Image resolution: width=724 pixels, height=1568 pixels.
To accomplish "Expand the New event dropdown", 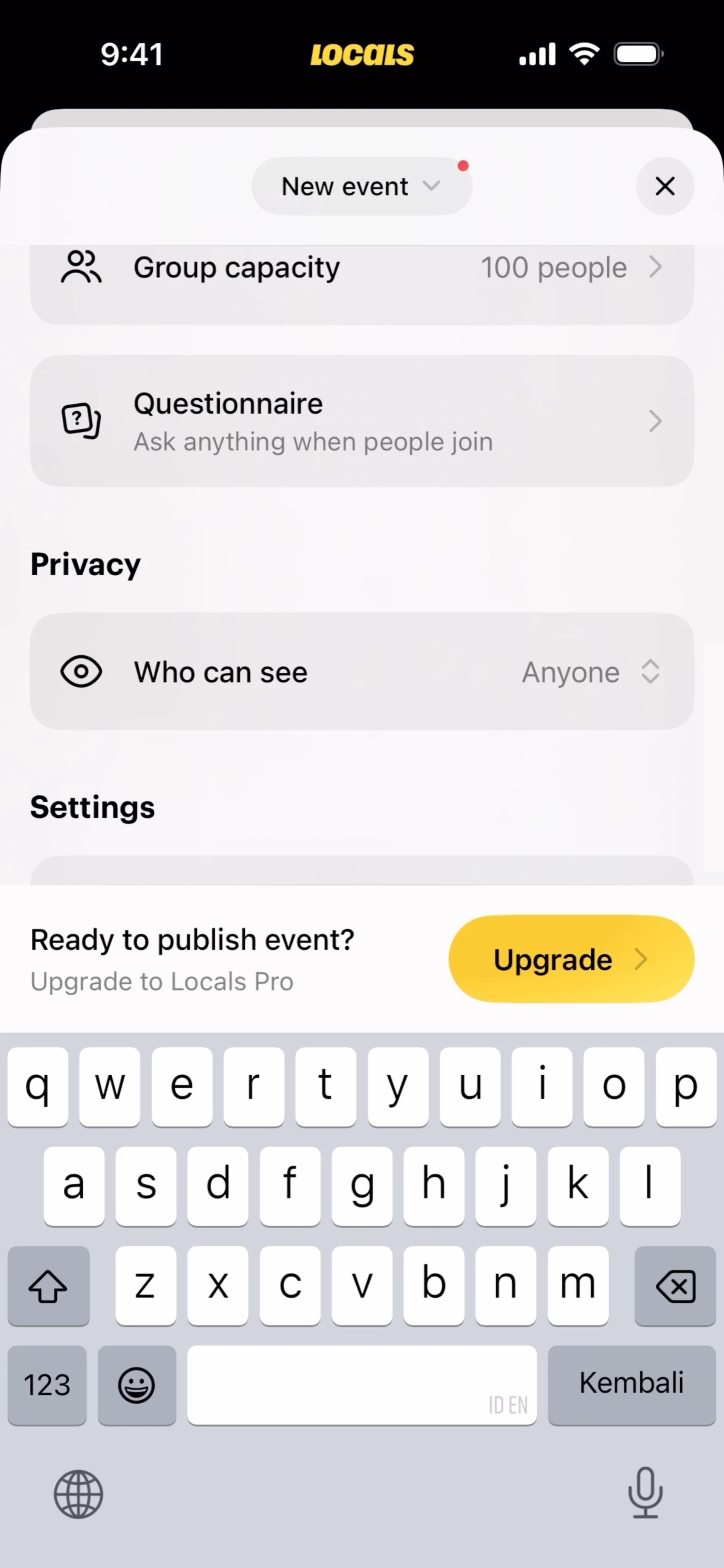I will point(361,186).
